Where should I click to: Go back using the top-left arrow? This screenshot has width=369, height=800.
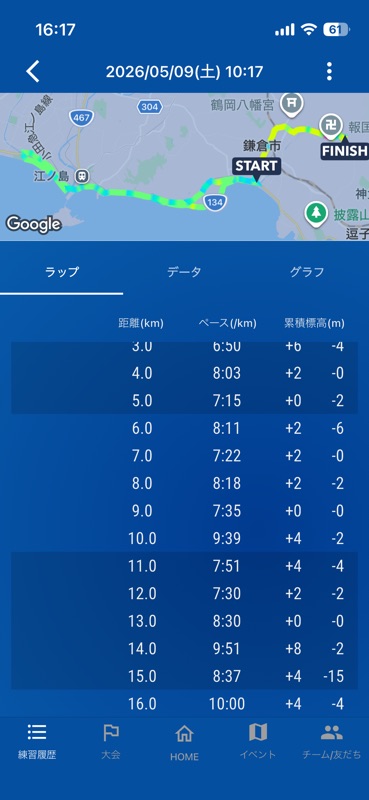coord(33,71)
